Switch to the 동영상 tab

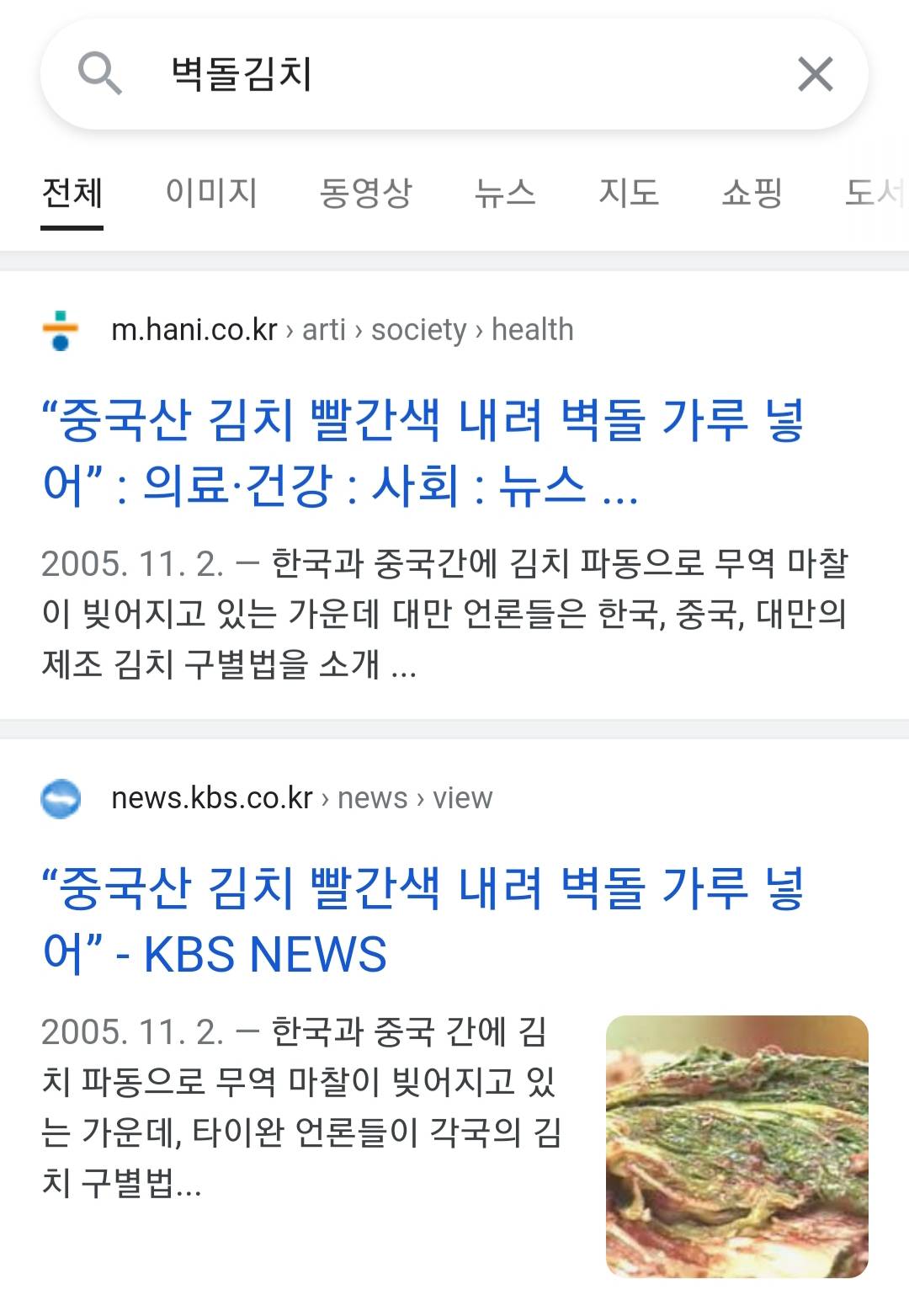(365, 193)
